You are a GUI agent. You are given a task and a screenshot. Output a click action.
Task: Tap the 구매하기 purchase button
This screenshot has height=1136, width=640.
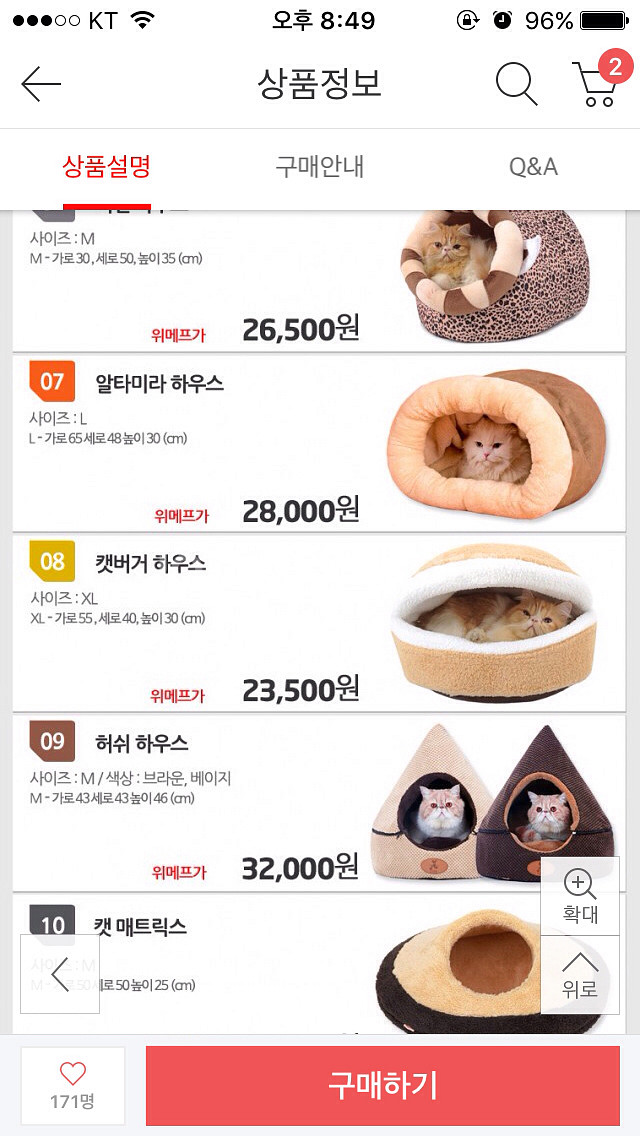pos(383,1085)
